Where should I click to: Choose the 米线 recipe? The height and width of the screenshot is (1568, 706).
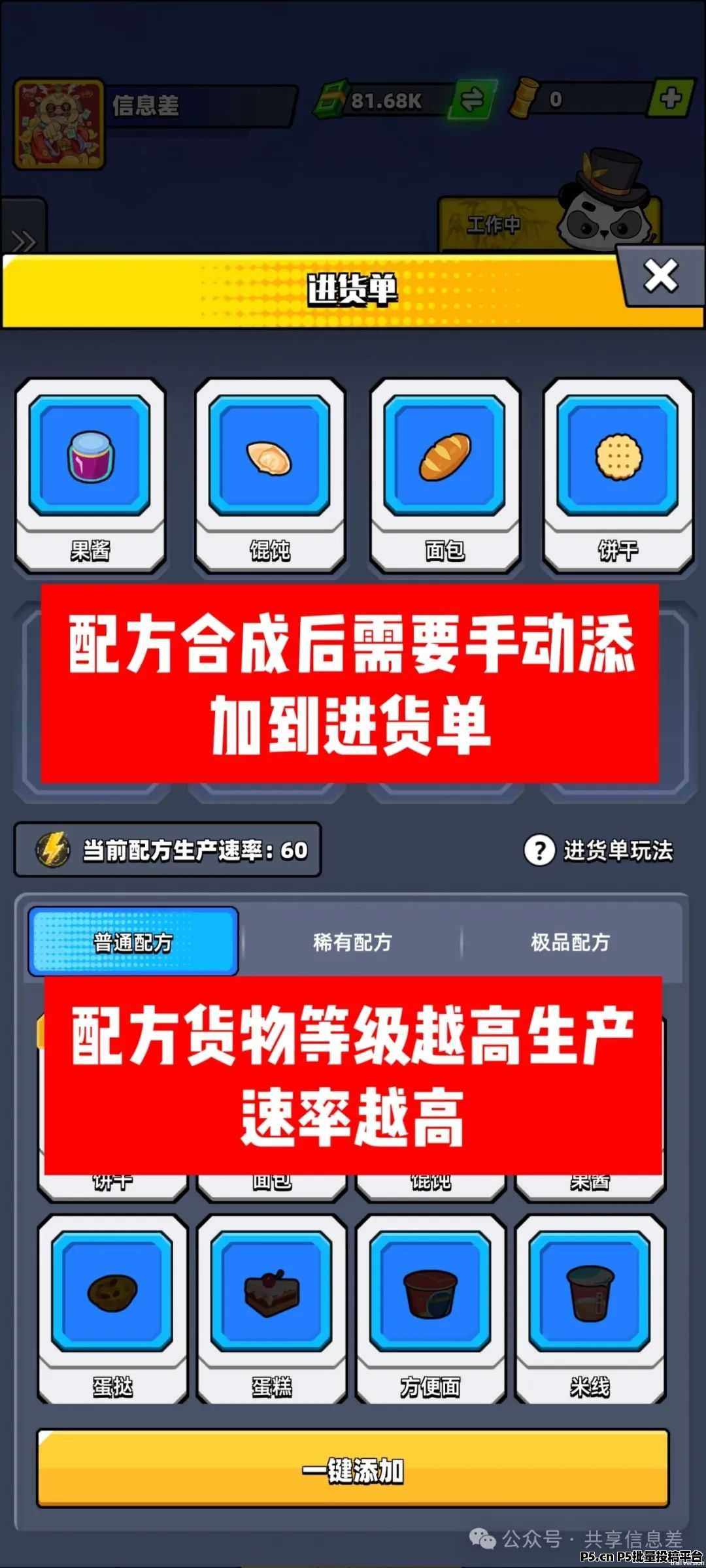click(x=590, y=1309)
